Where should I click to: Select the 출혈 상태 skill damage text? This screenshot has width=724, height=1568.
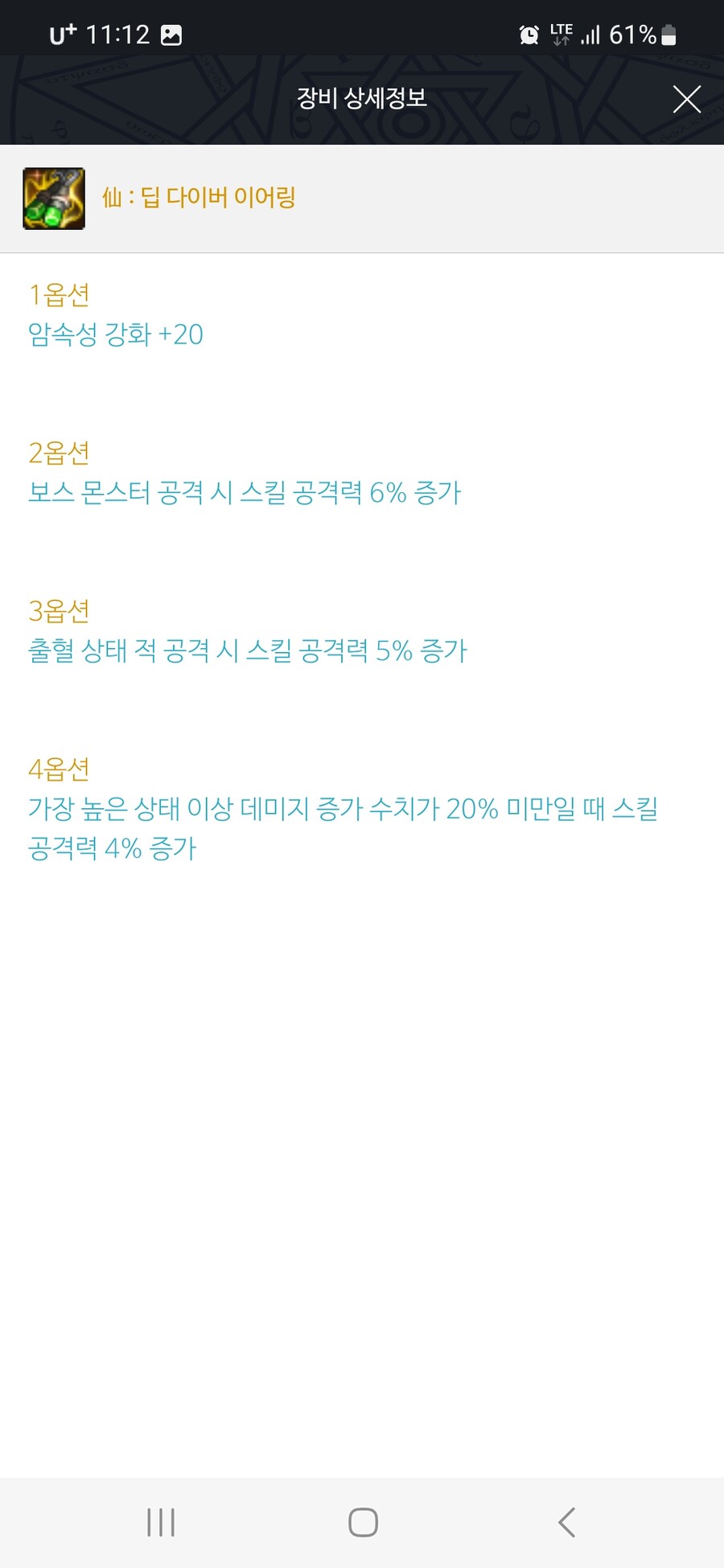coord(247,652)
